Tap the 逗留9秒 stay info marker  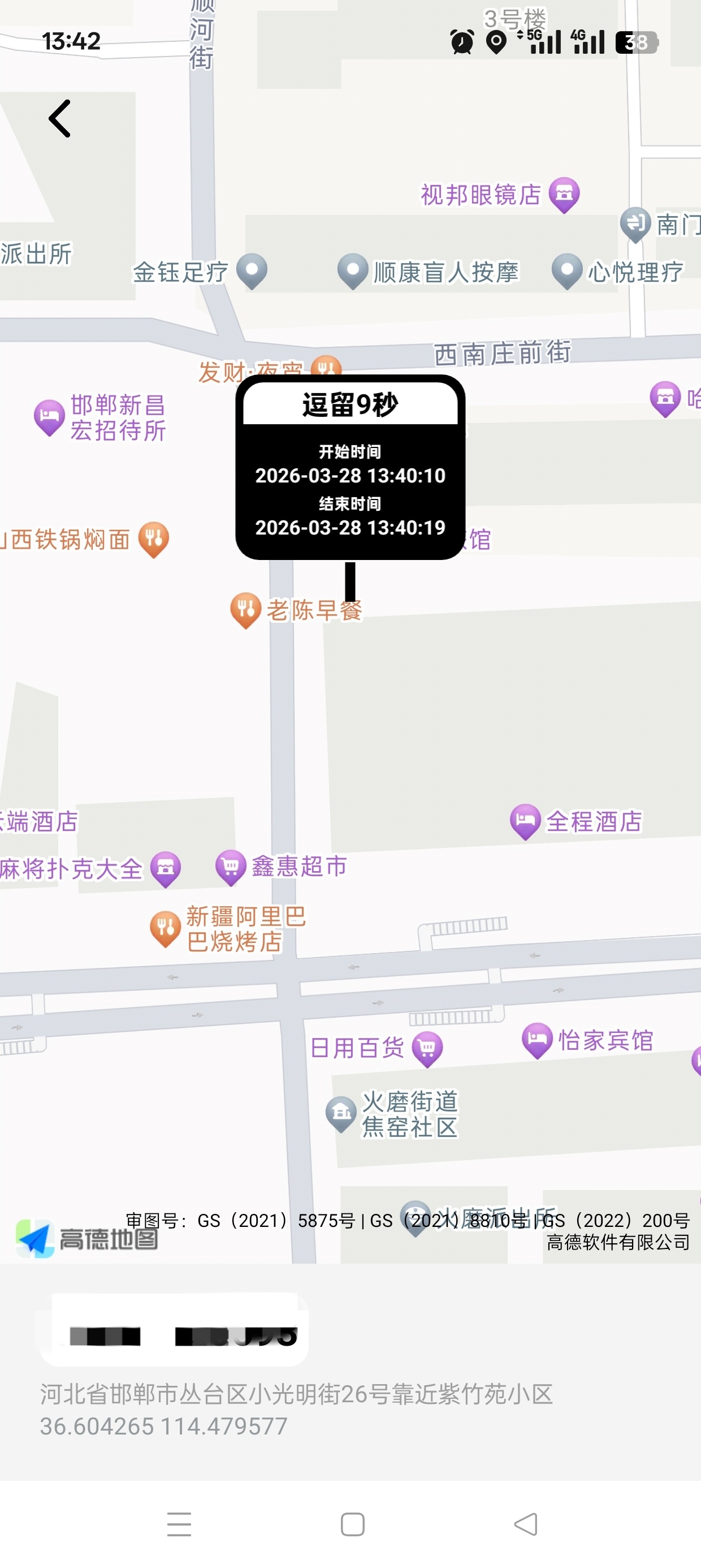[350, 467]
